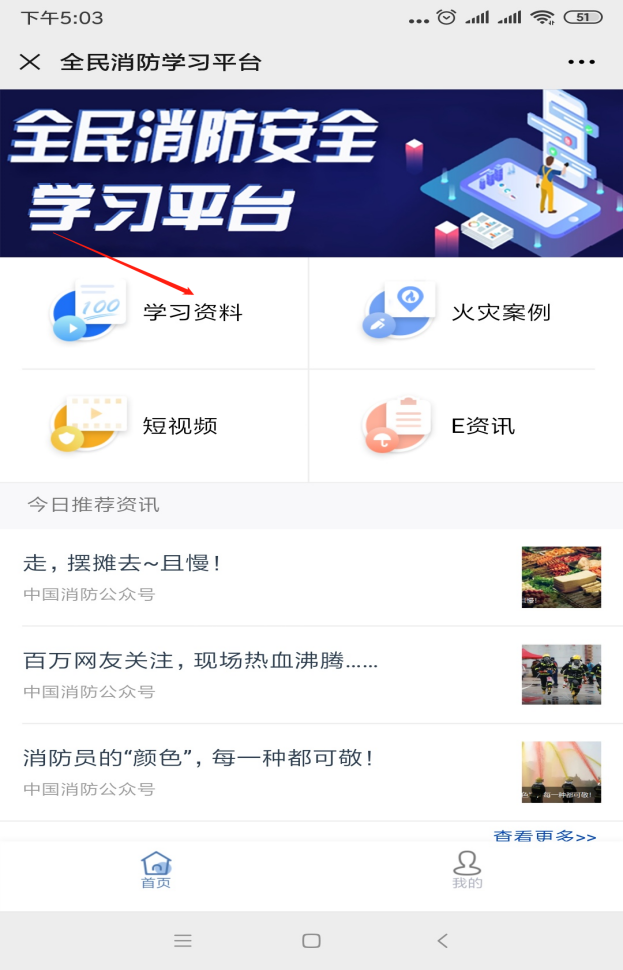Open system recent apps menu
This screenshot has height=970, width=623.
(182, 941)
